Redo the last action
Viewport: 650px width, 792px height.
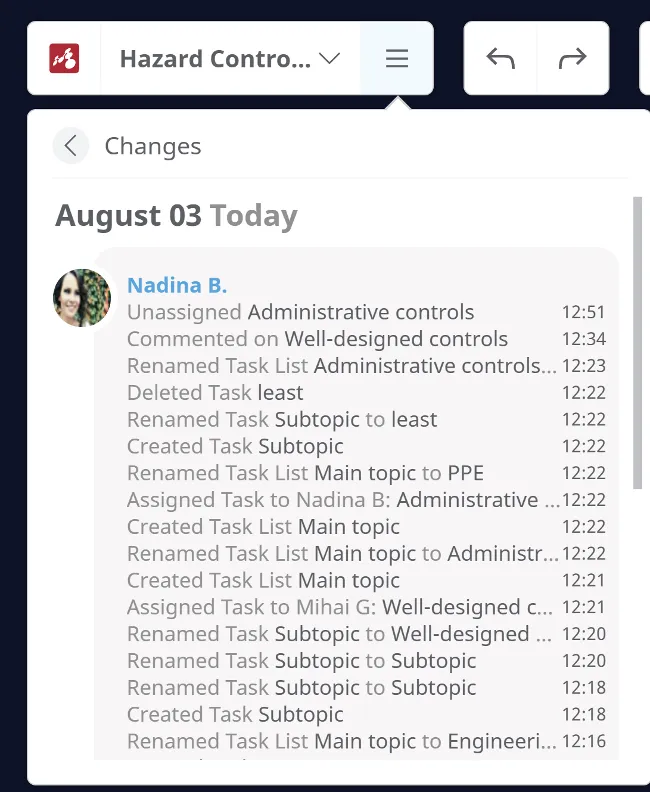pyautogui.click(x=572, y=59)
